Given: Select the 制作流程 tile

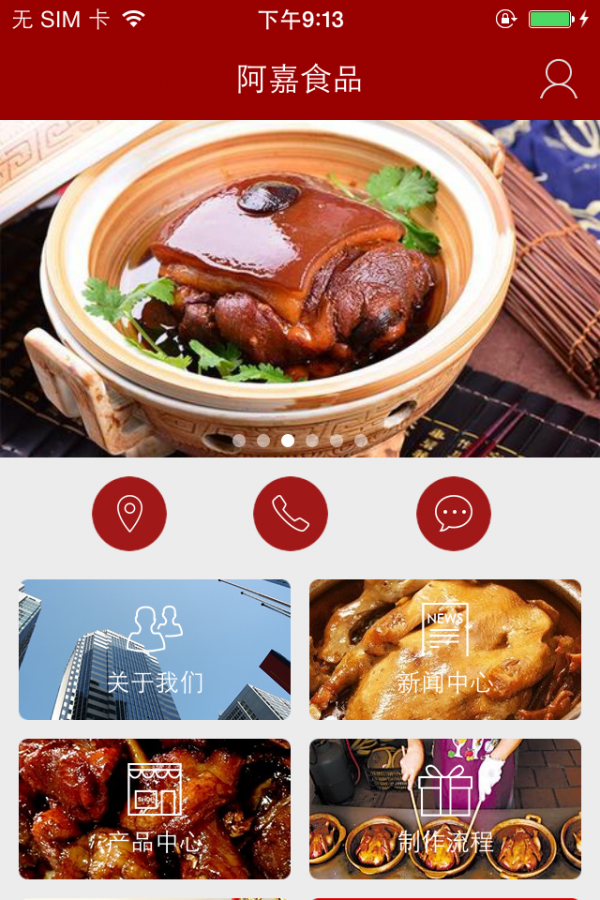Looking at the screenshot, I should point(445,809).
